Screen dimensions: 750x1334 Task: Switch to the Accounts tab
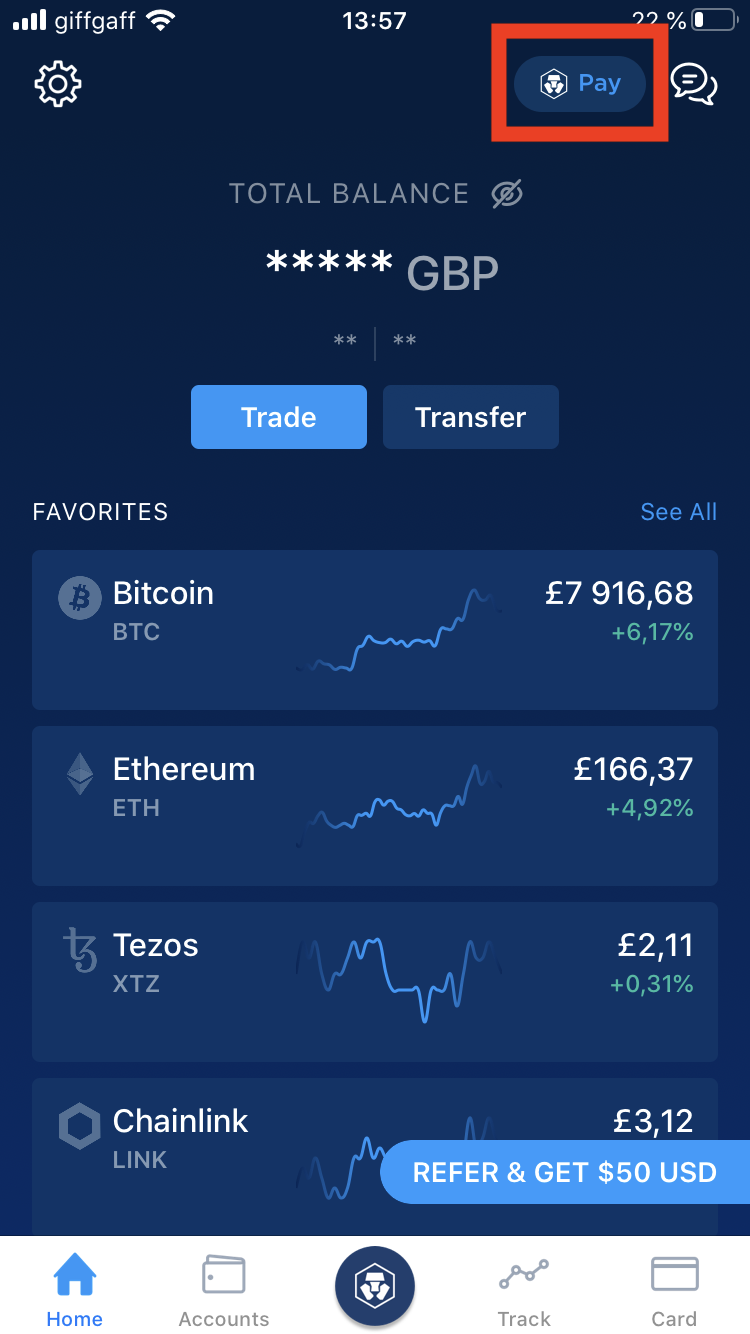pos(224,1290)
